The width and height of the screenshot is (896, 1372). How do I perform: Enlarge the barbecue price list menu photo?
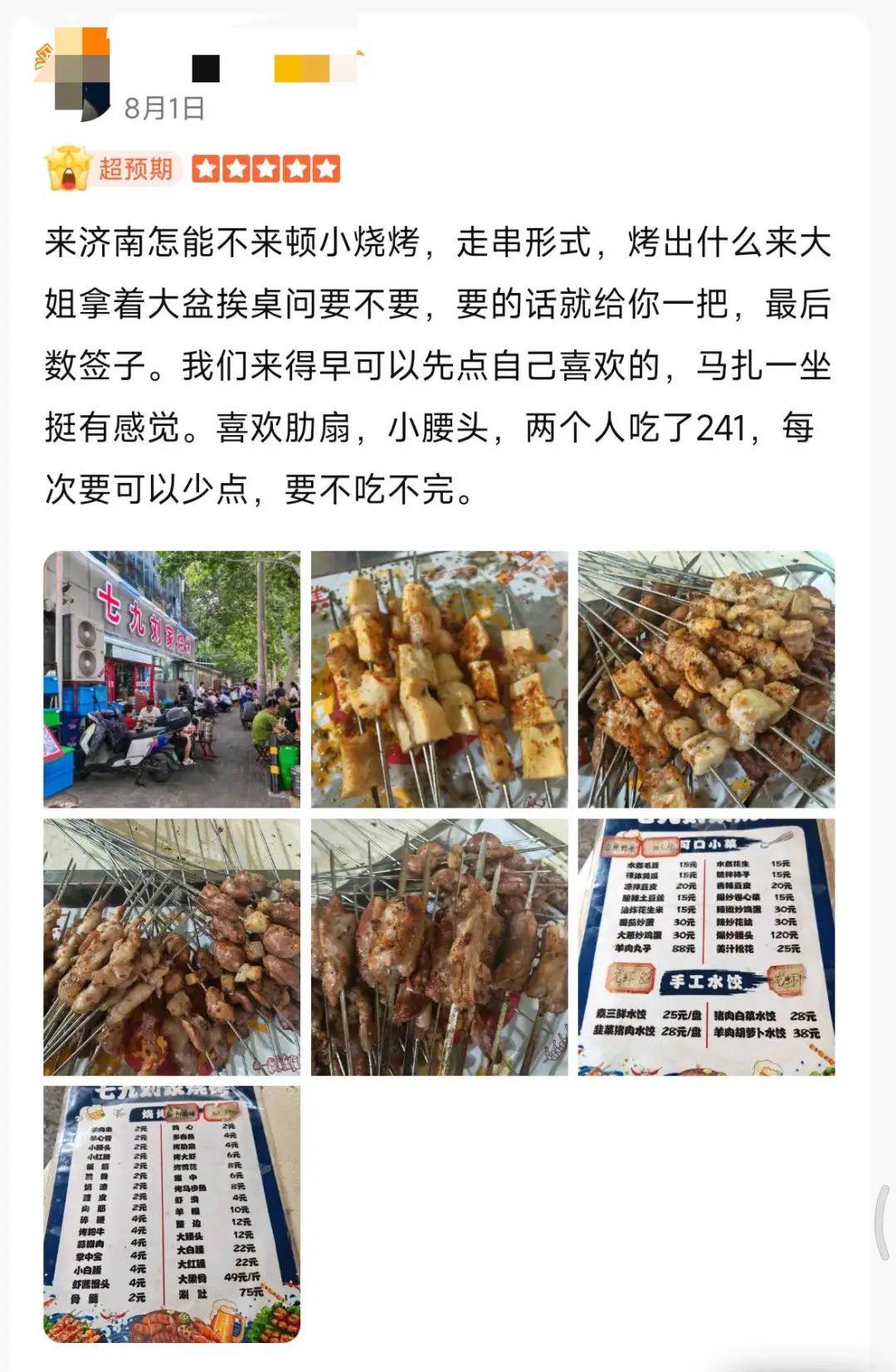click(x=172, y=1213)
